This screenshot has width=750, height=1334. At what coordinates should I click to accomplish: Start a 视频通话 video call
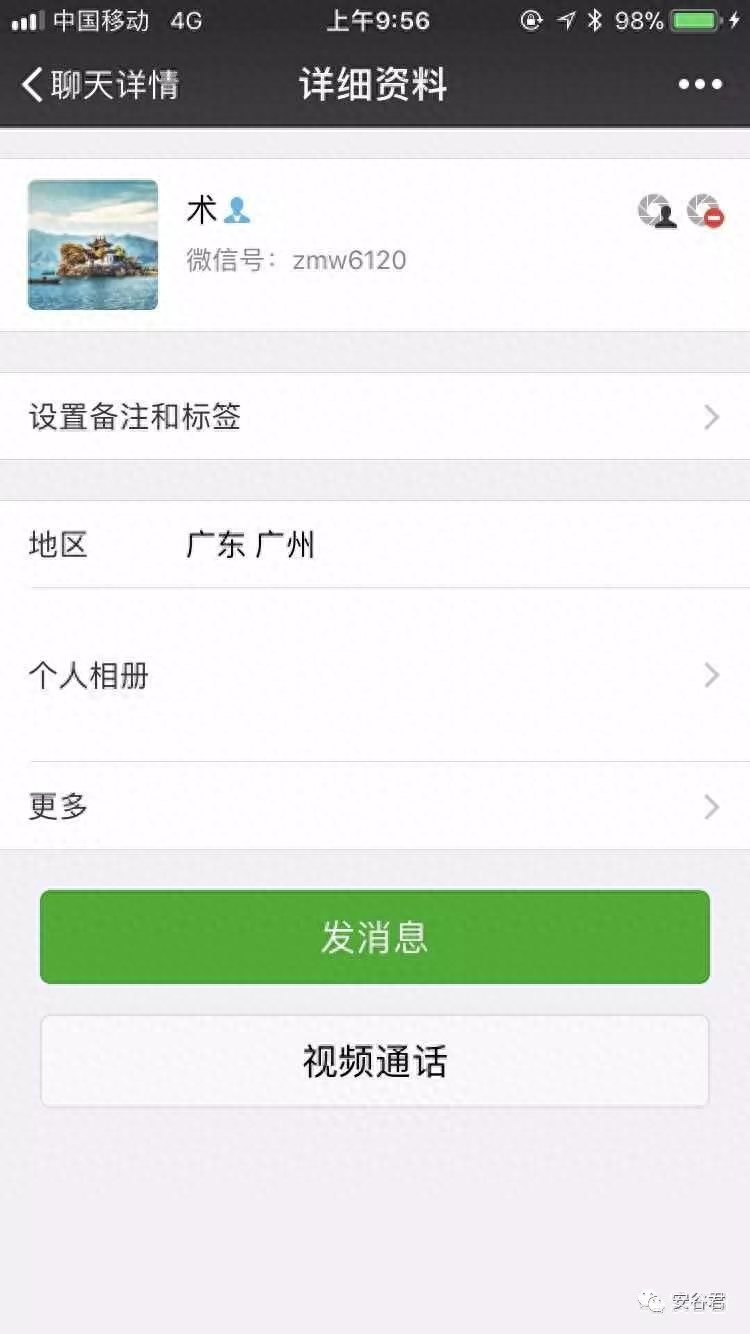point(375,1061)
